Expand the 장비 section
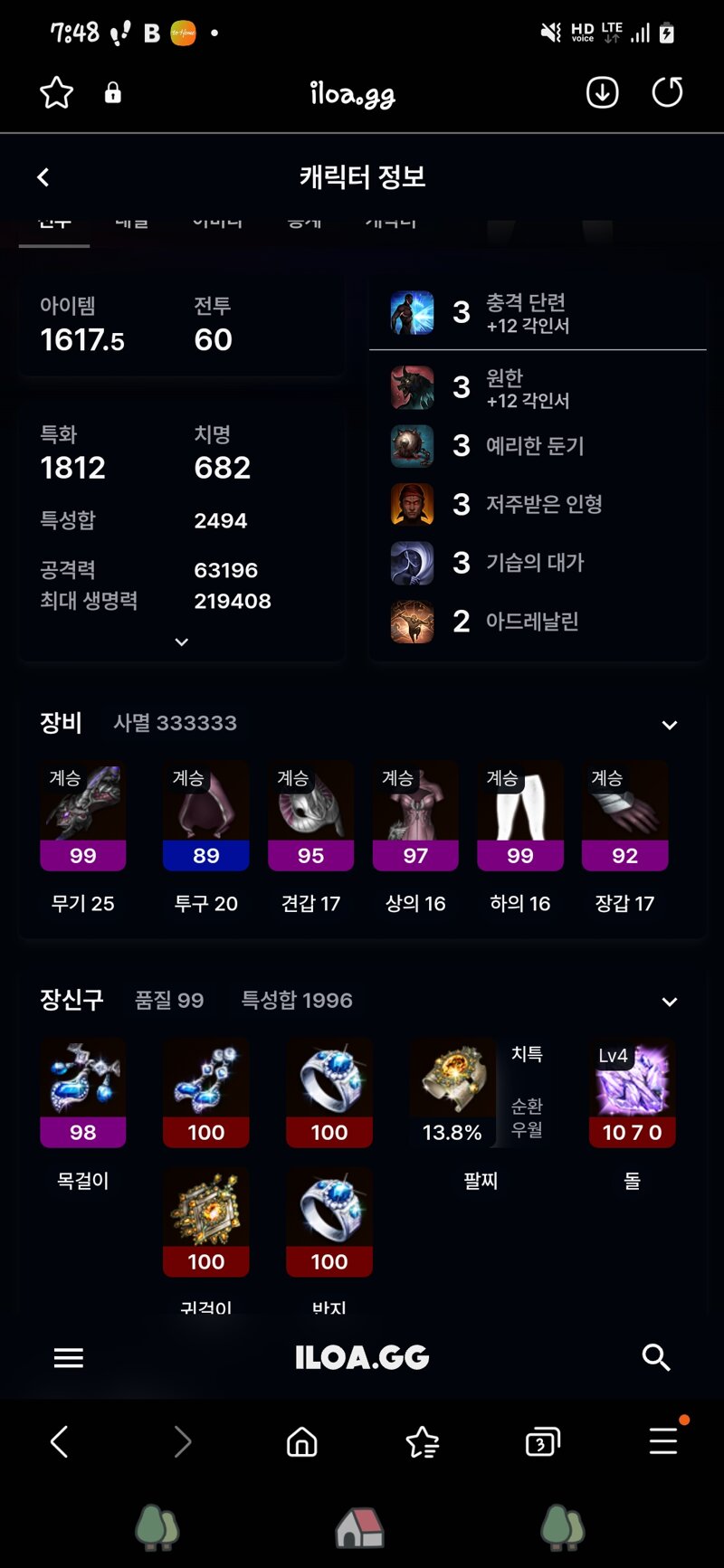 (670, 725)
